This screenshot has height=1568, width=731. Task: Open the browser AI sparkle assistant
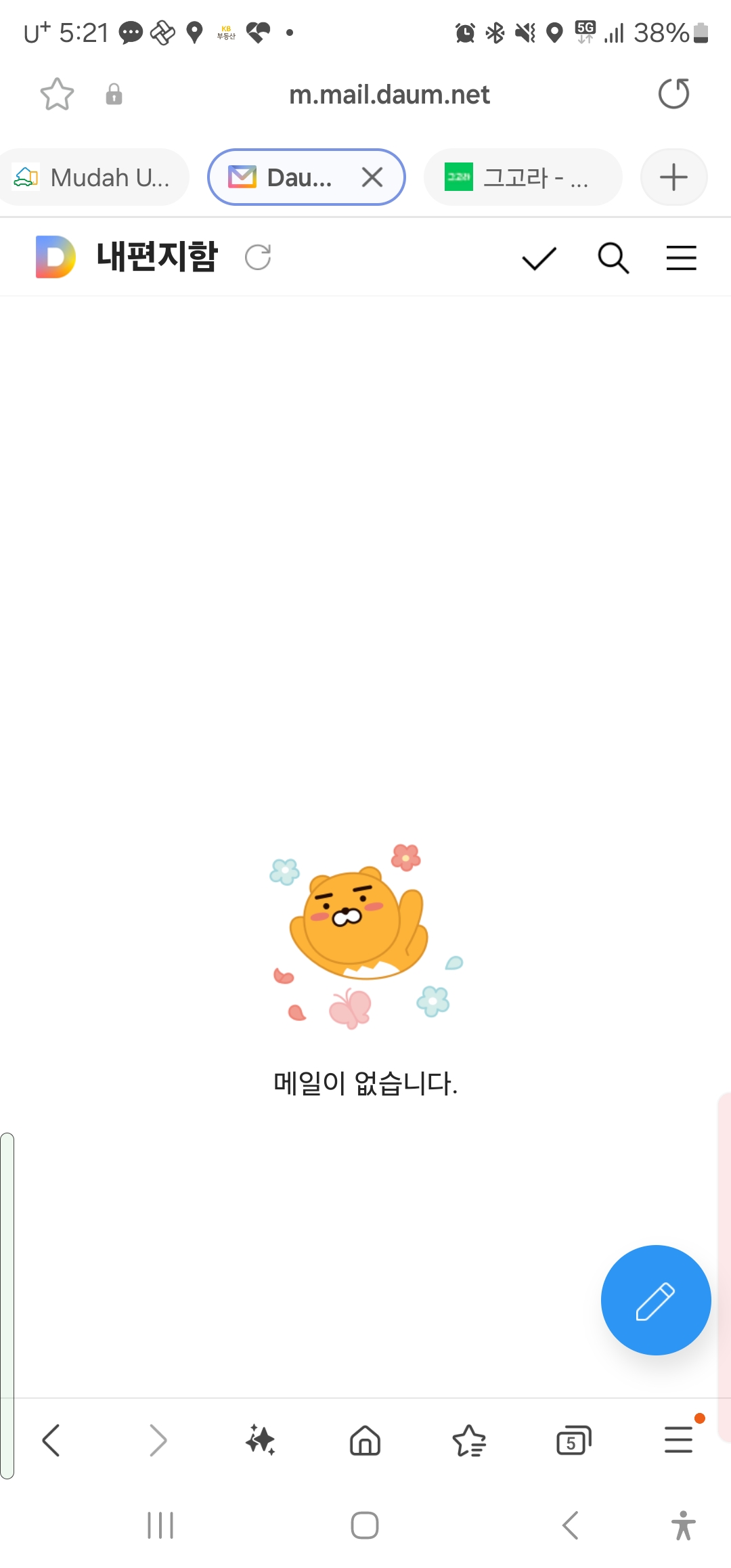[260, 1440]
